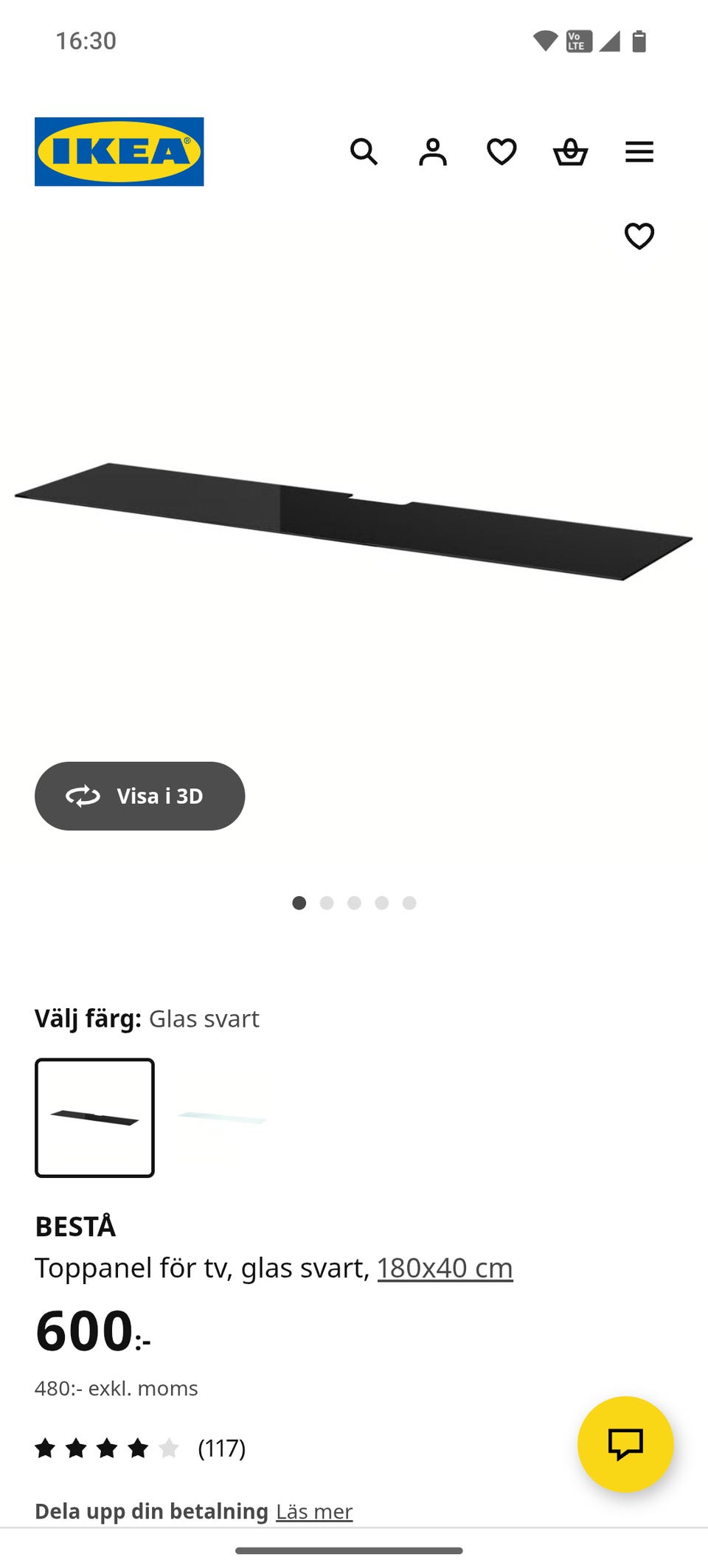View your favorites list
This screenshot has width=708, height=1568.
point(502,152)
